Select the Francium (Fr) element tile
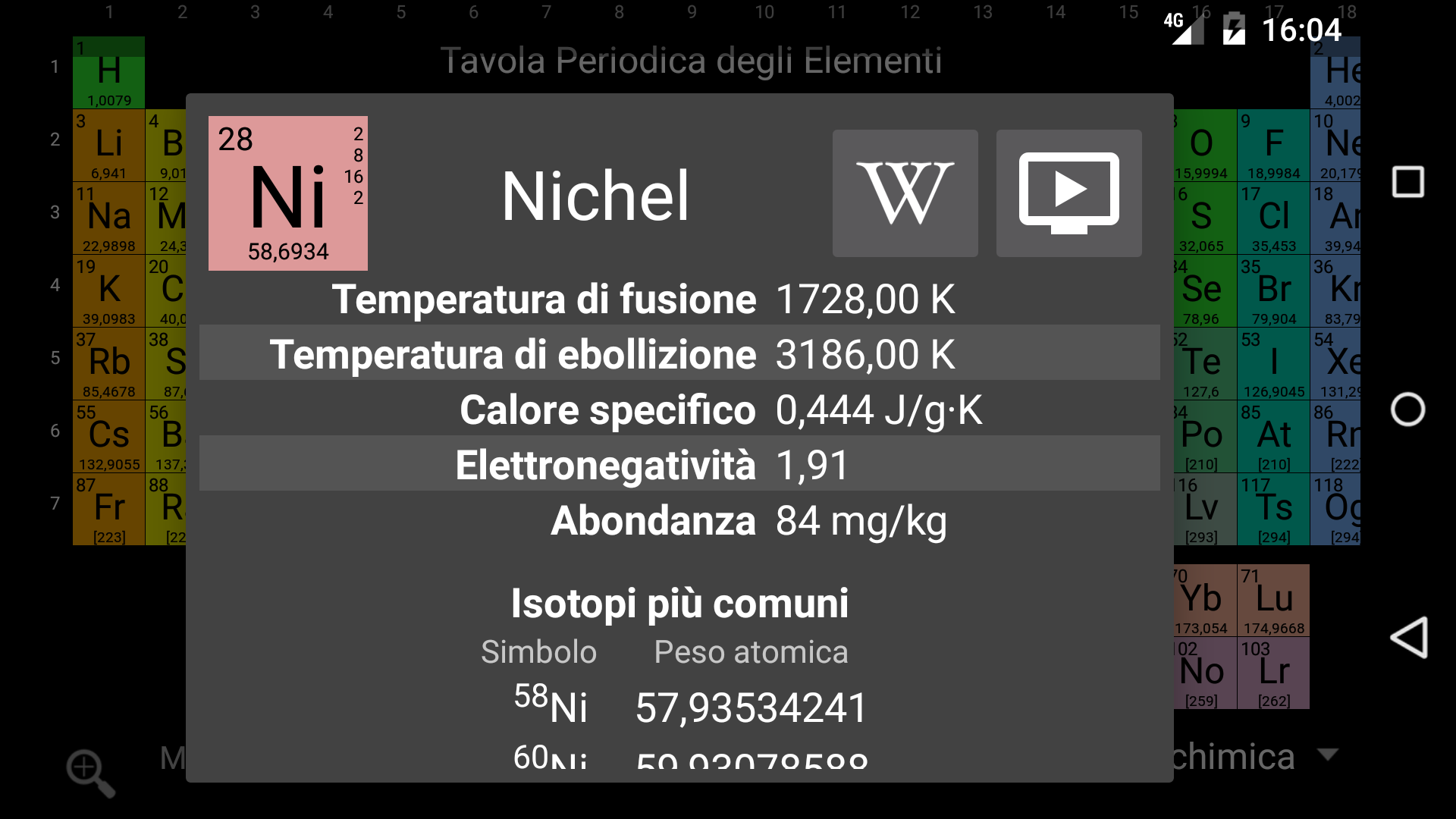Image resolution: width=1456 pixels, height=819 pixels. (108, 509)
